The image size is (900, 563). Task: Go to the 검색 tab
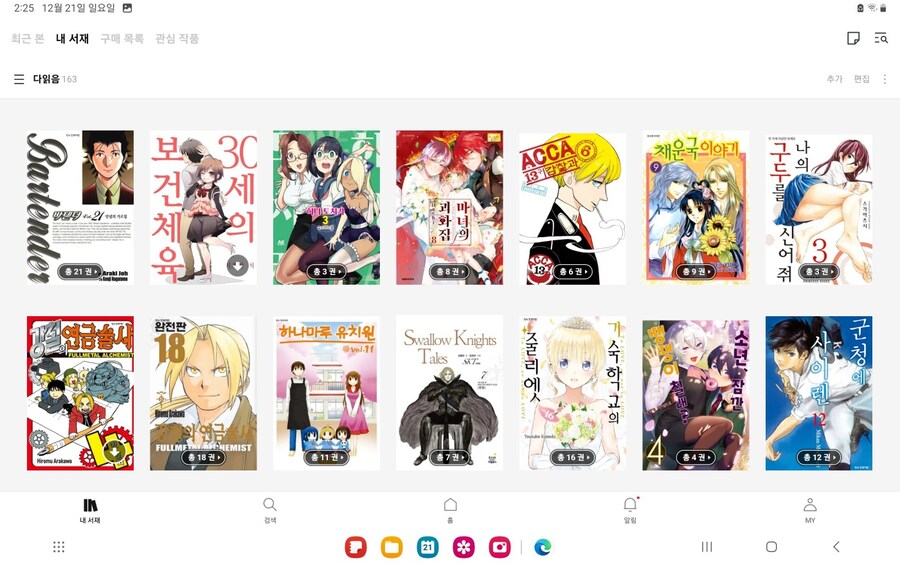point(270,510)
